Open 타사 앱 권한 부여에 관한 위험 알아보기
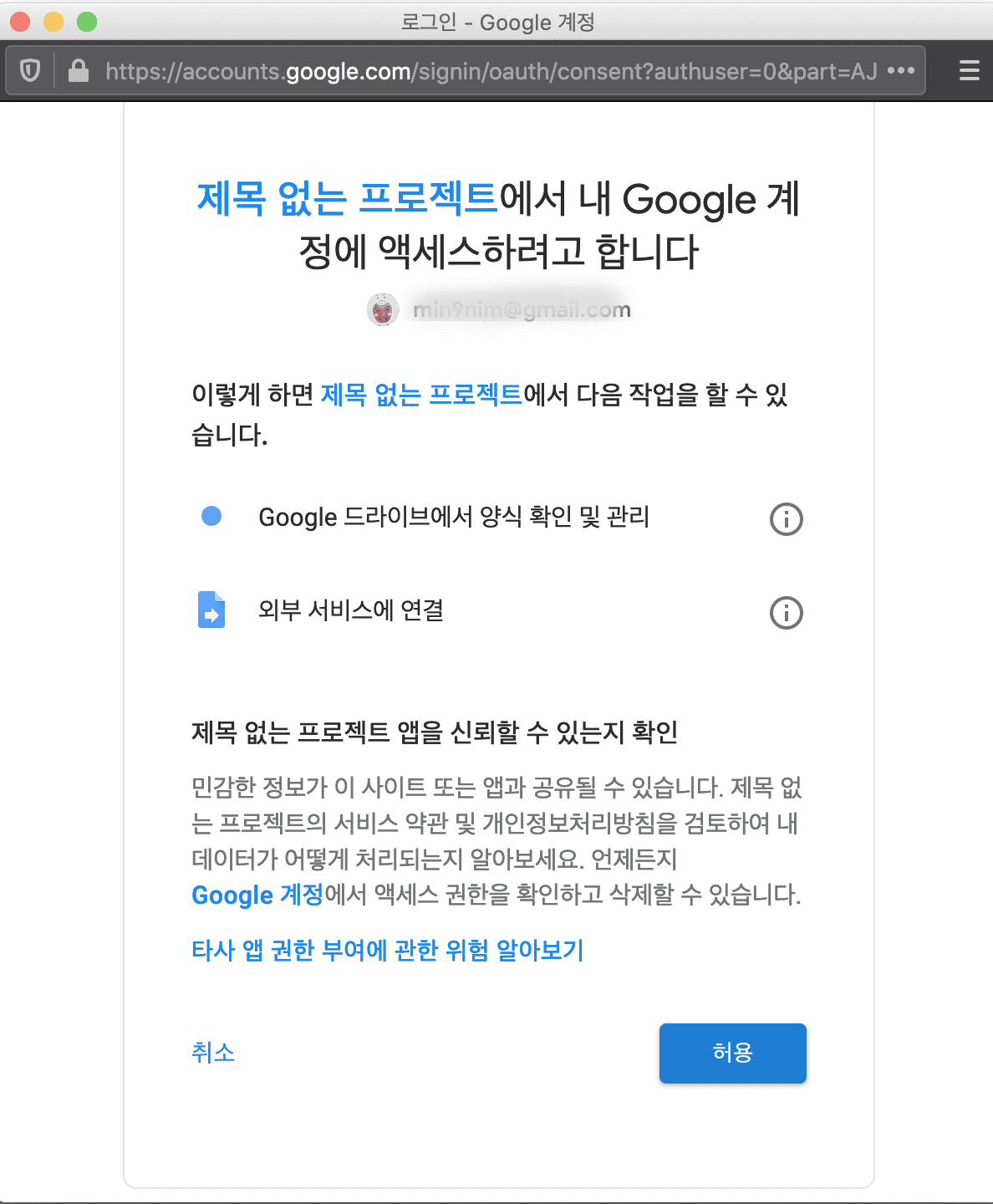 point(387,950)
